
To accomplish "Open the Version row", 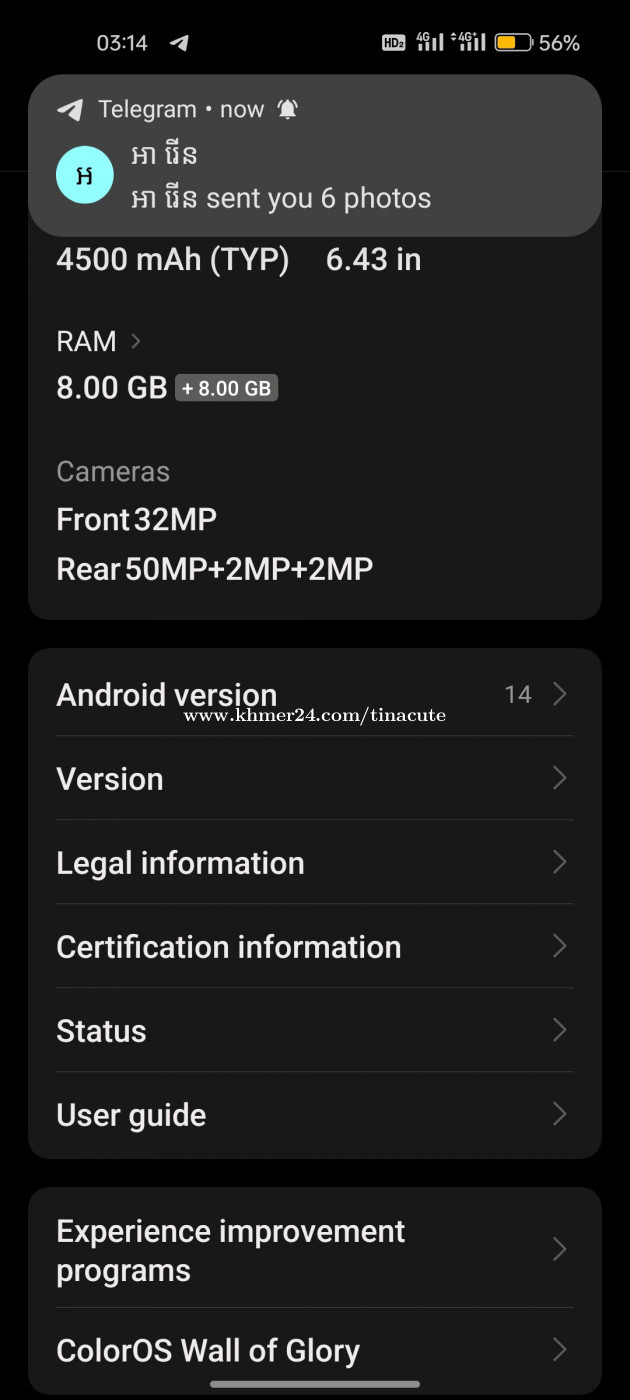I will [315, 778].
